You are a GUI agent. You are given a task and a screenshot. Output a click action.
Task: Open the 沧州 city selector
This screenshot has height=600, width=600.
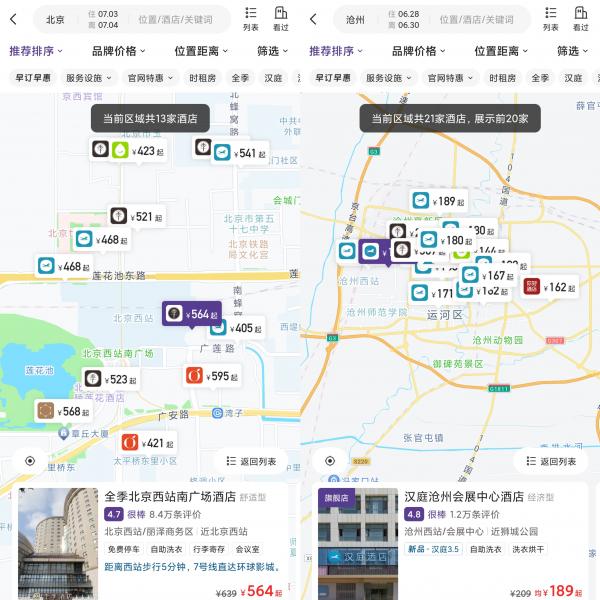[355, 20]
